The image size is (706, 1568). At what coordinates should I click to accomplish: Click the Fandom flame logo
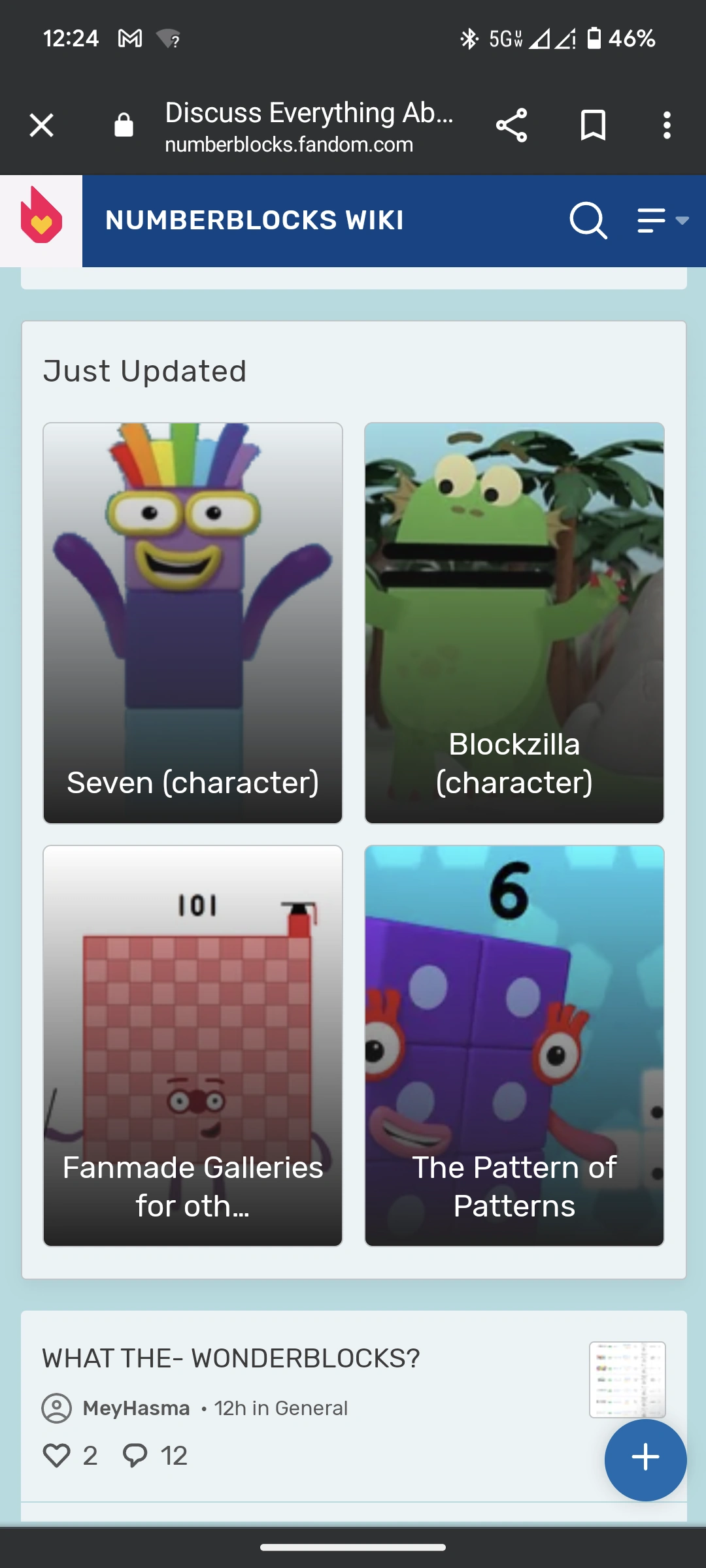(x=41, y=219)
